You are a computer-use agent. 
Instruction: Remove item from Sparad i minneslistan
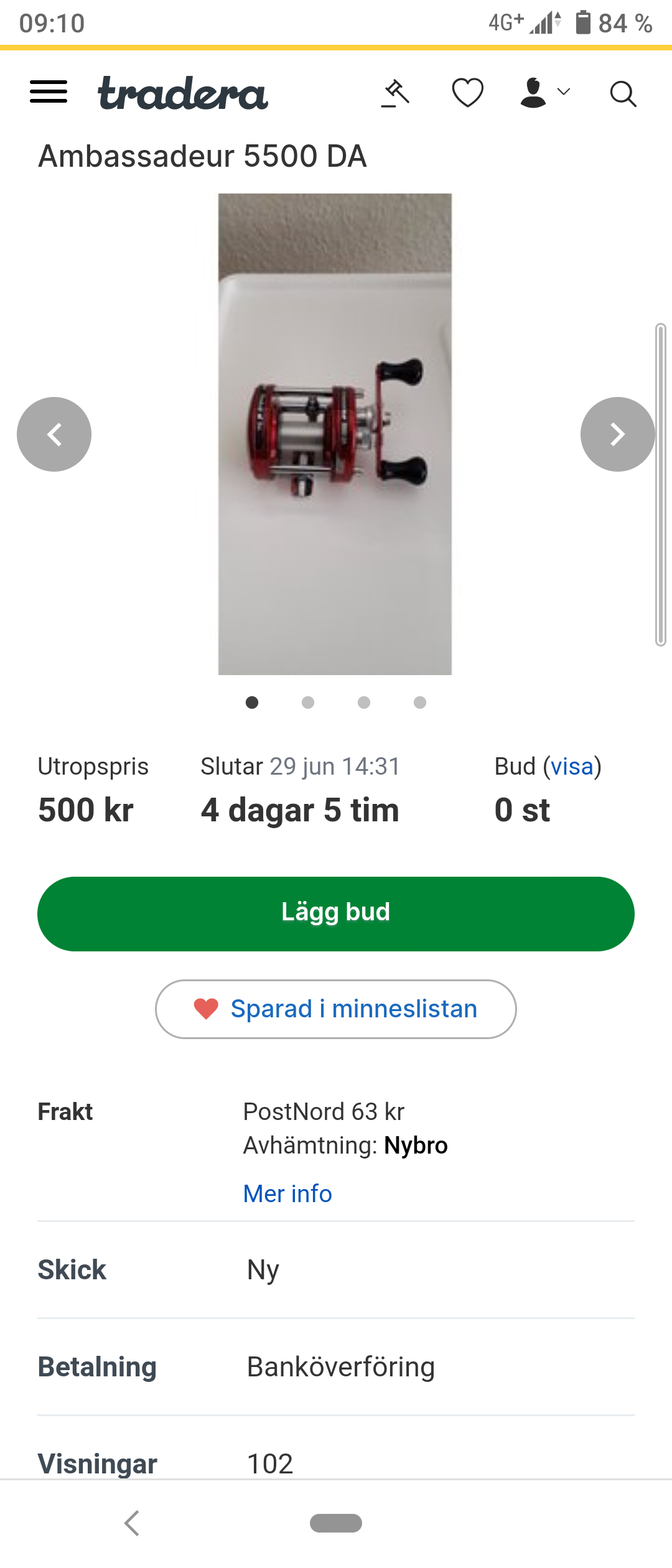(x=336, y=1009)
